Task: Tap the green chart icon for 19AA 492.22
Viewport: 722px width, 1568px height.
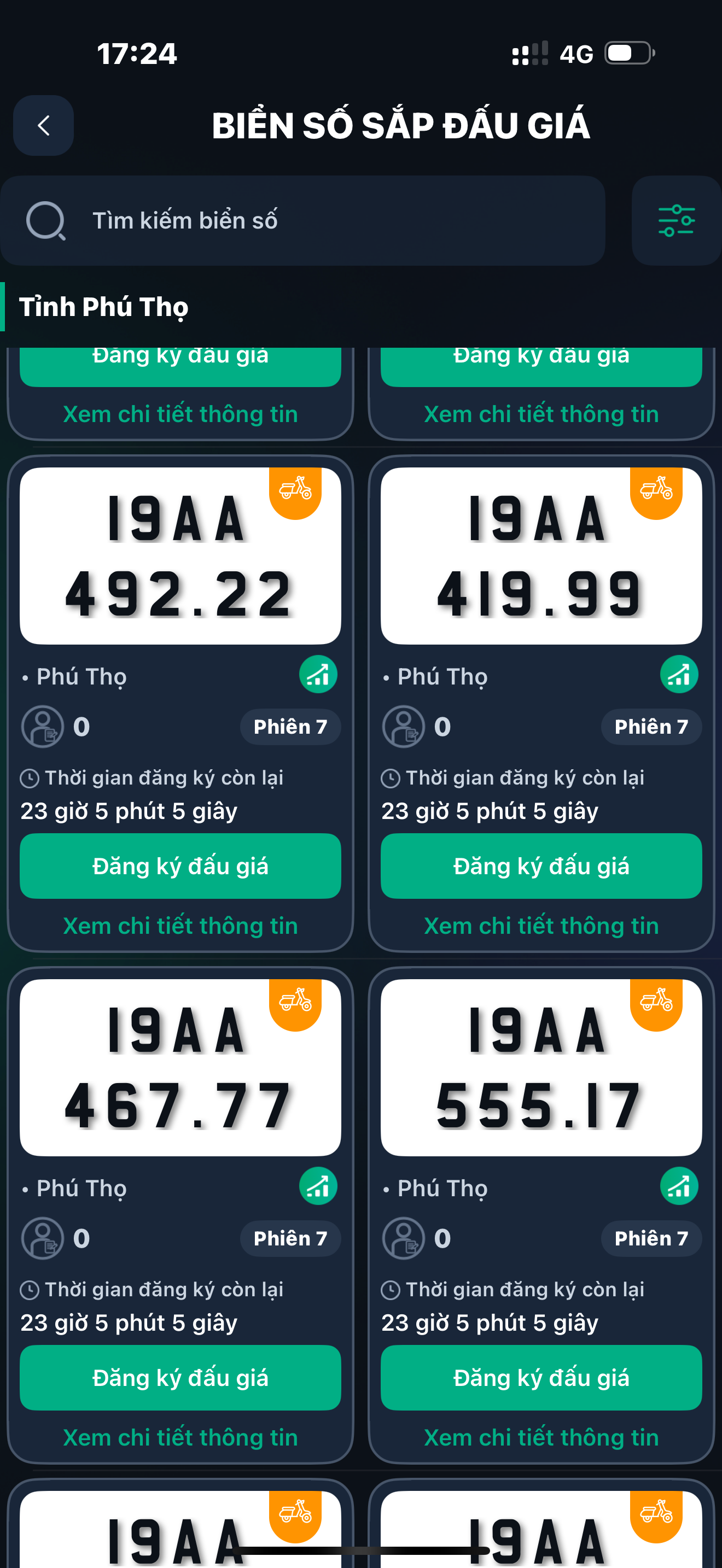Action: click(318, 675)
